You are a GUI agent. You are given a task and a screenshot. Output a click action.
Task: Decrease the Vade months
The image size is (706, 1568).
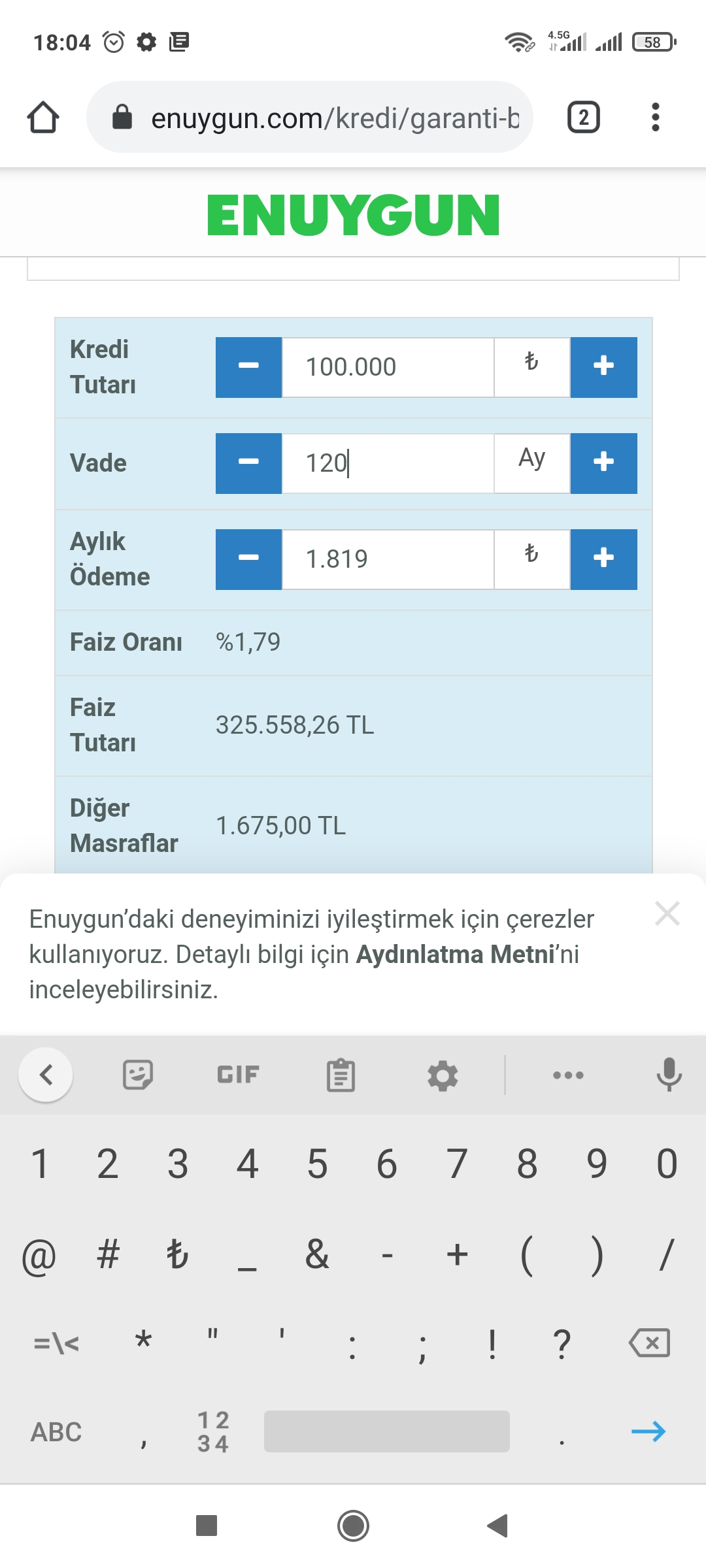(x=248, y=463)
